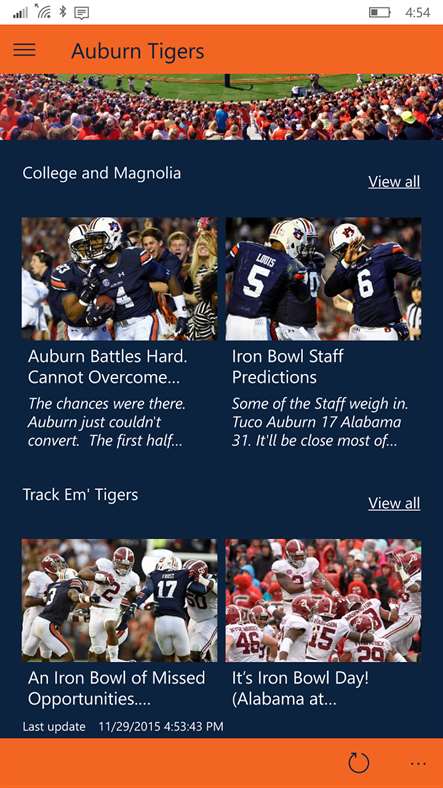Refresh the news feed

coord(359,763)
